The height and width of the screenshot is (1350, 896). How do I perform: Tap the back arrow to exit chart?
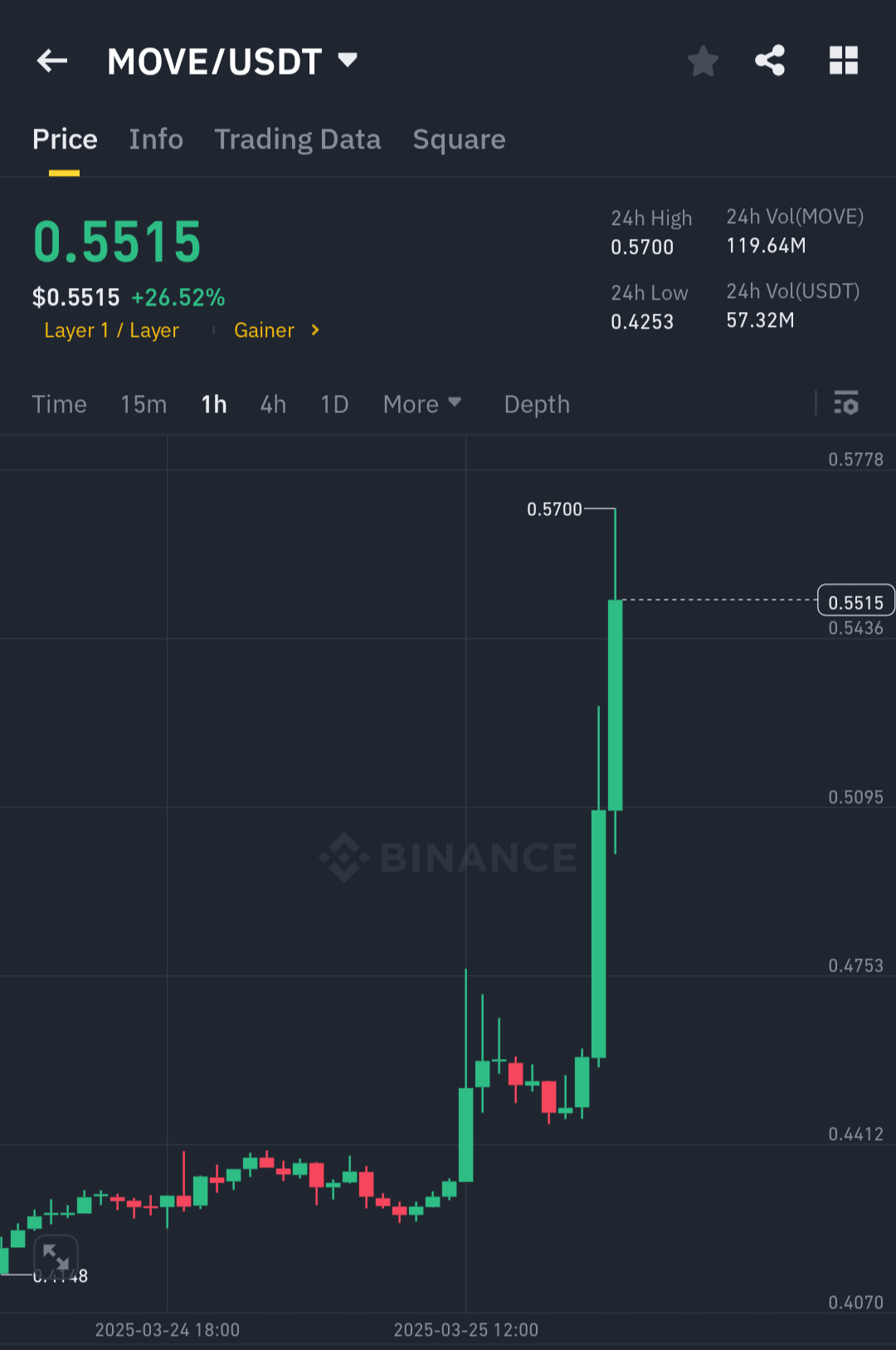51,61
